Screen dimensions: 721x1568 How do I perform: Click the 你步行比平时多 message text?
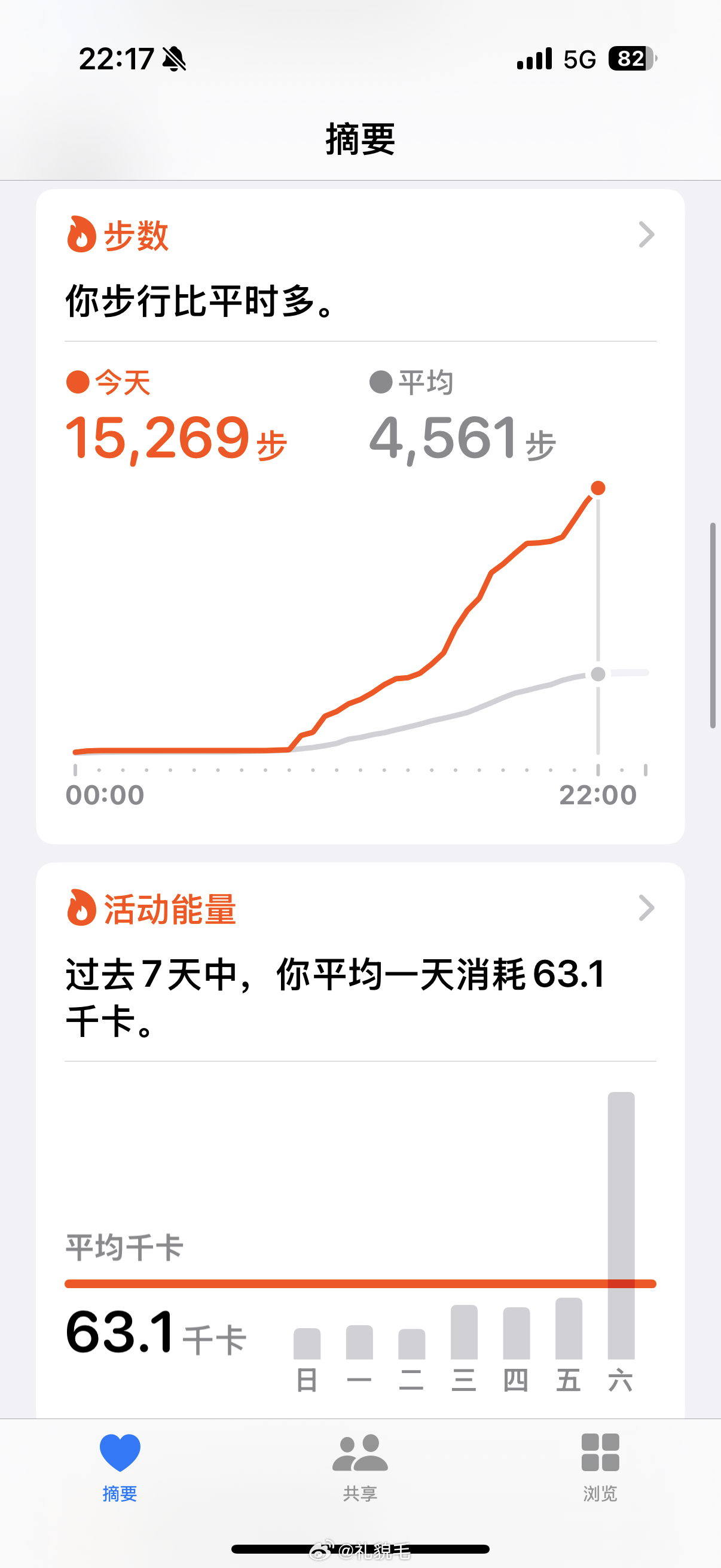coord(201,301)
